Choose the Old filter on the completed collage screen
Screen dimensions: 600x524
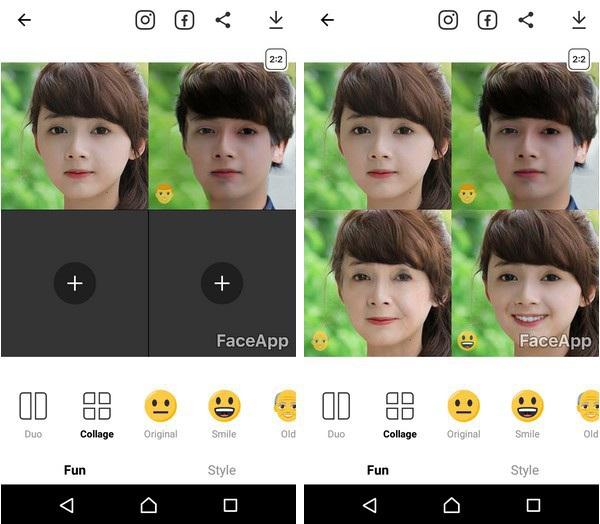589,413
